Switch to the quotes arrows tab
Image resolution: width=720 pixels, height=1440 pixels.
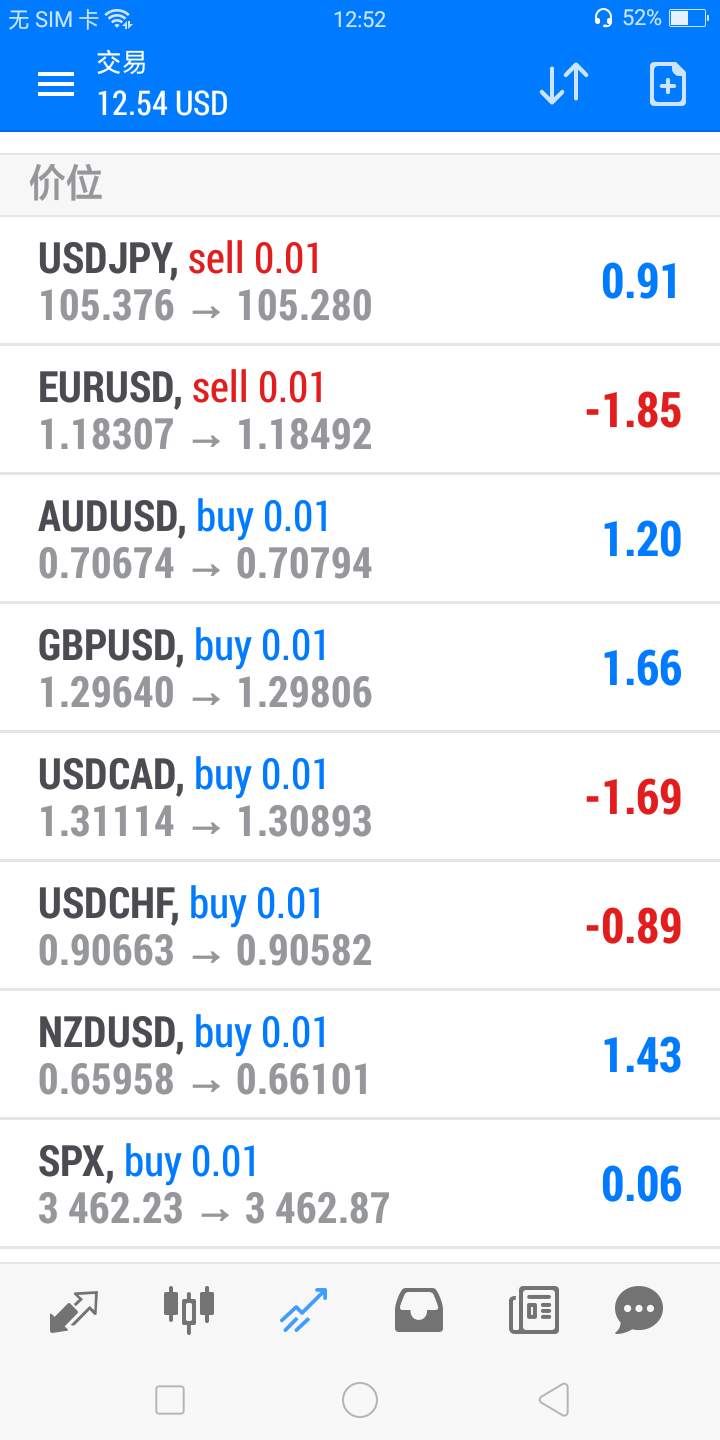[74, 1310]
